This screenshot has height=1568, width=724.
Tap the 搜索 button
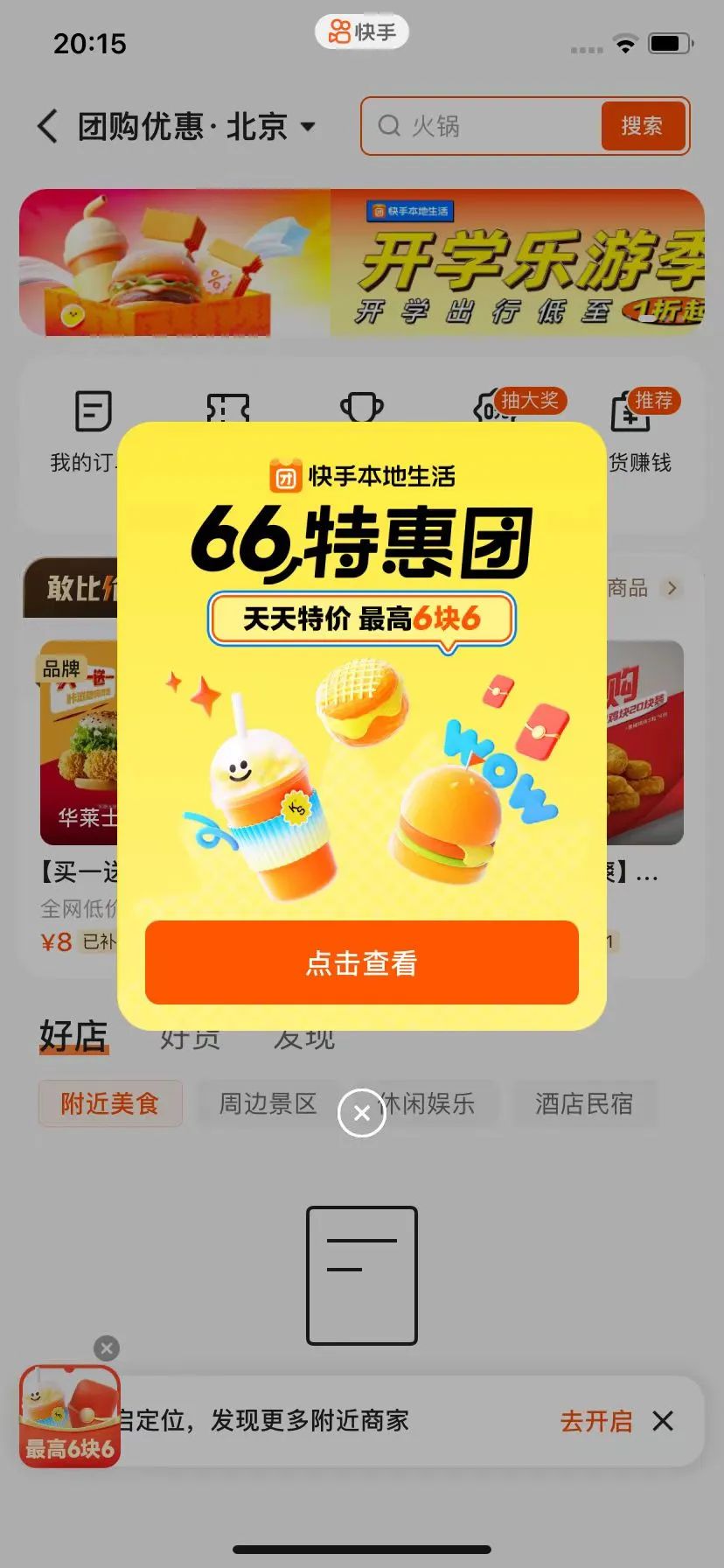[643, 127]
